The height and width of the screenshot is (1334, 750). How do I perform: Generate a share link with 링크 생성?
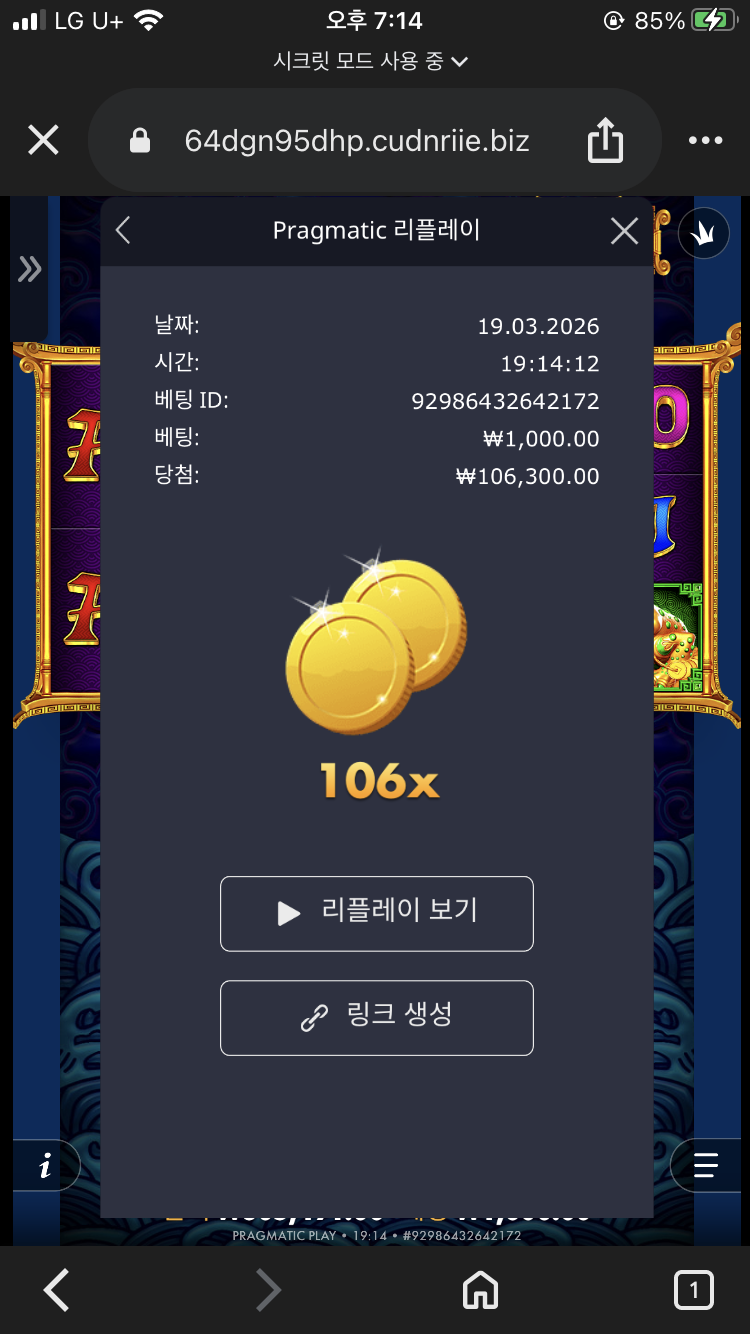click(x=376, y=1017)
